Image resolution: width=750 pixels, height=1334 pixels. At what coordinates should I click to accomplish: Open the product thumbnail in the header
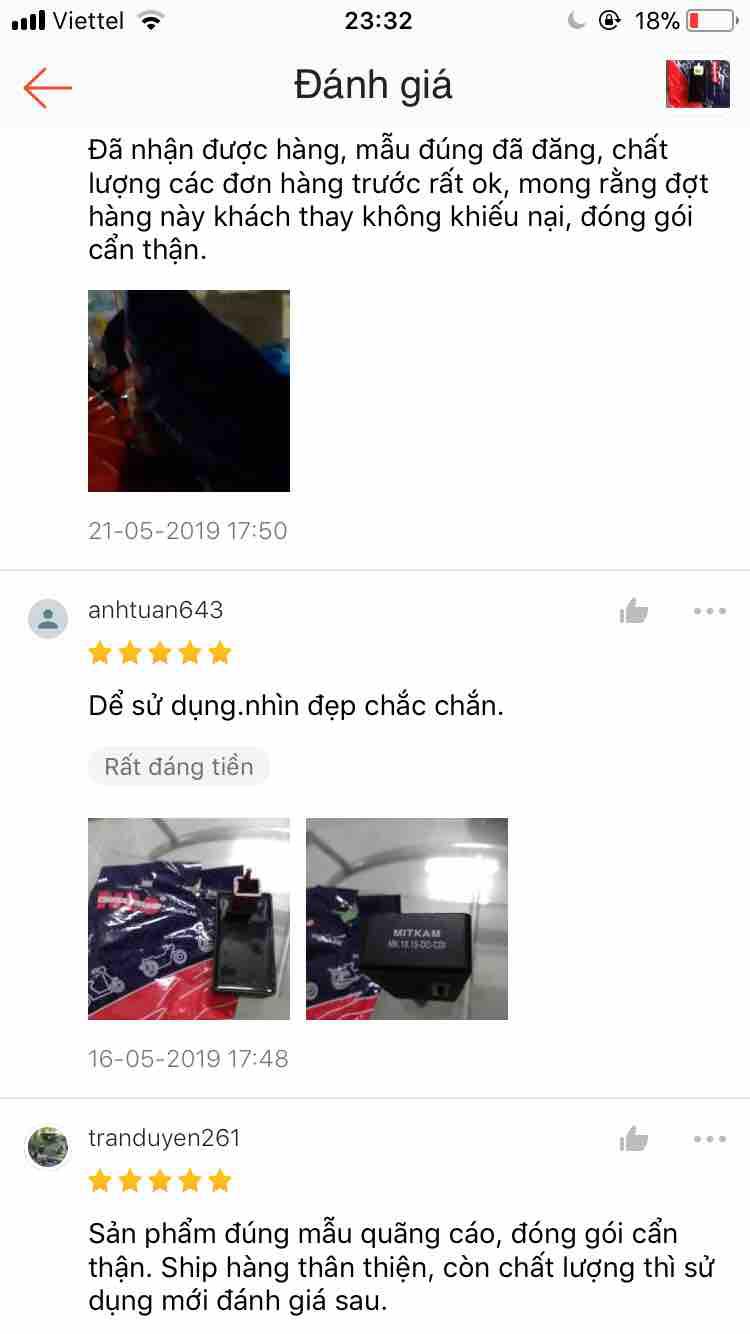(x=697, y=84)
